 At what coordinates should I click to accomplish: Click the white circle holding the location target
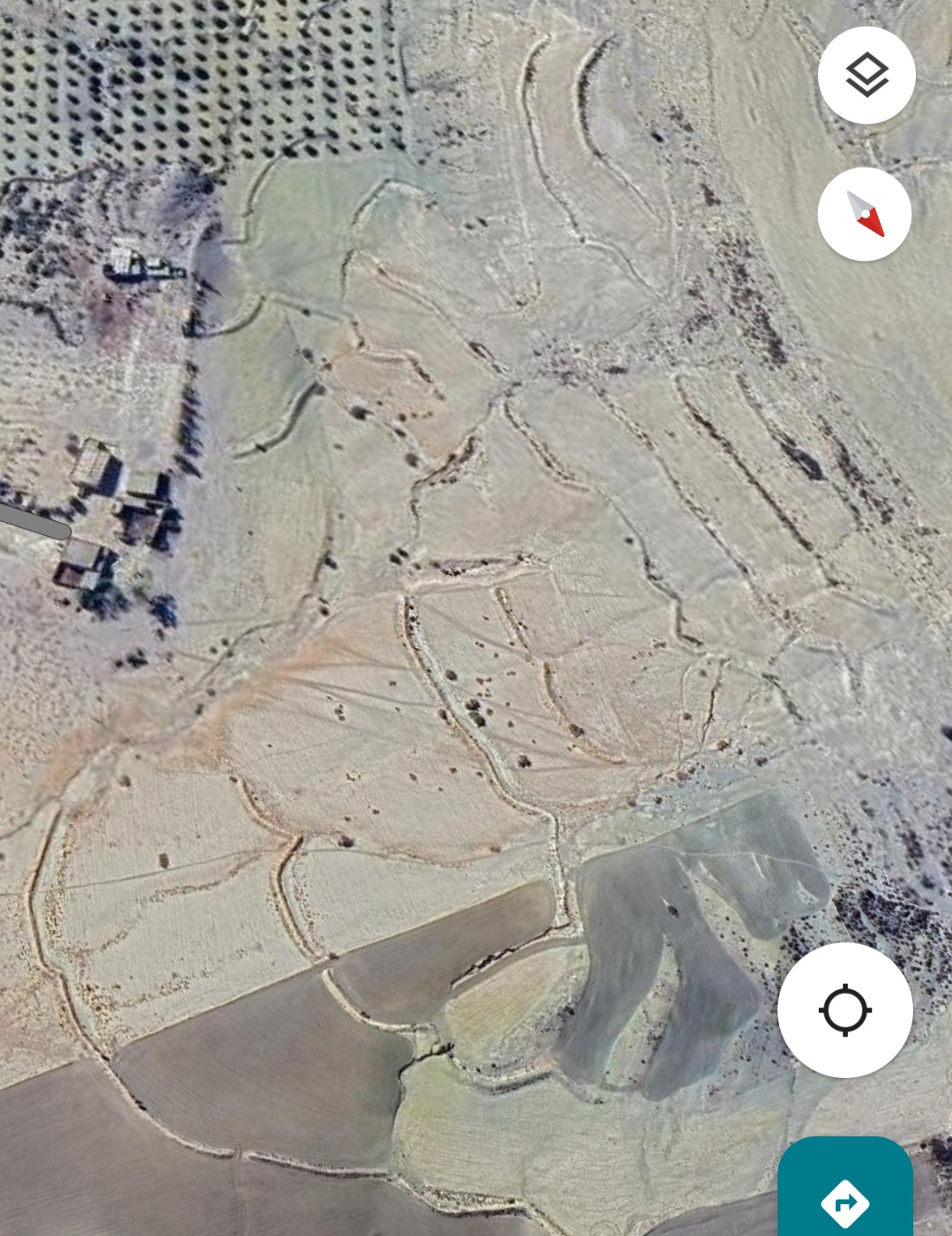coord(844,1010)
